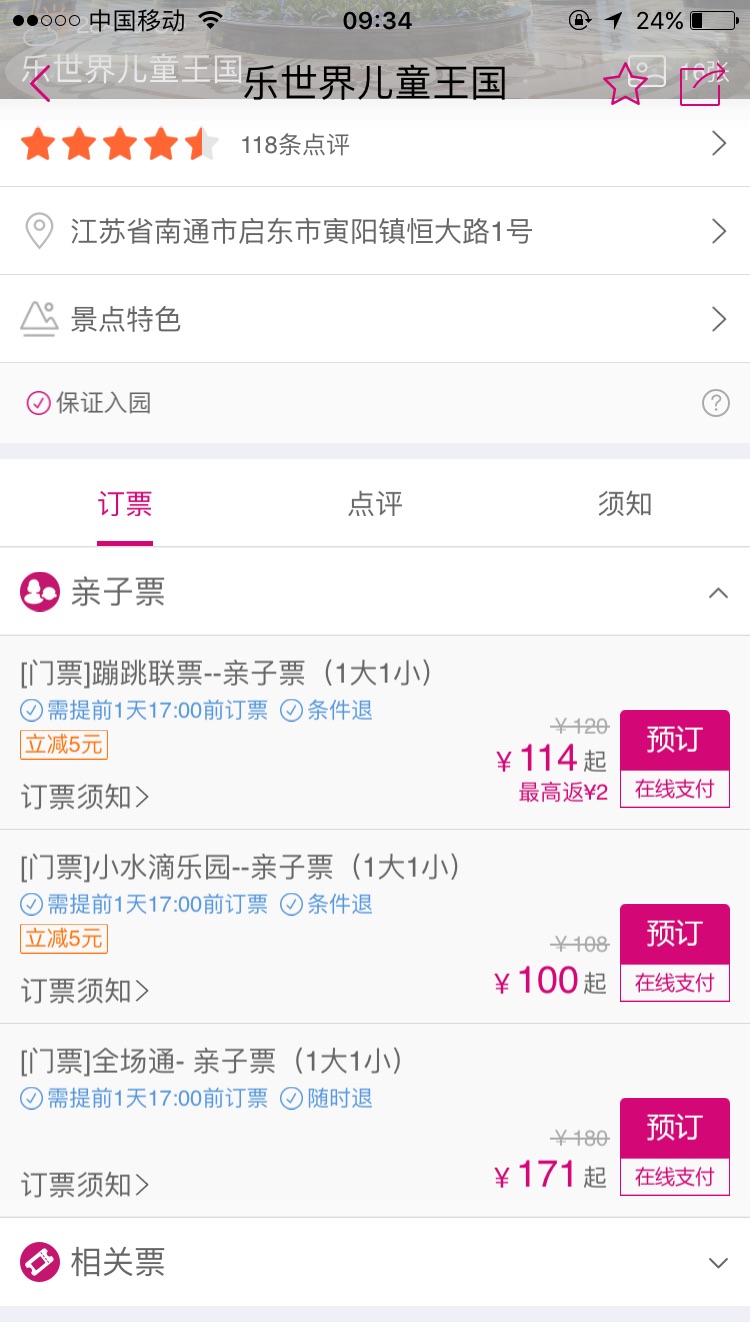Book the 小水滴乐园 parent-child ticket

click(x=675, y=952)
